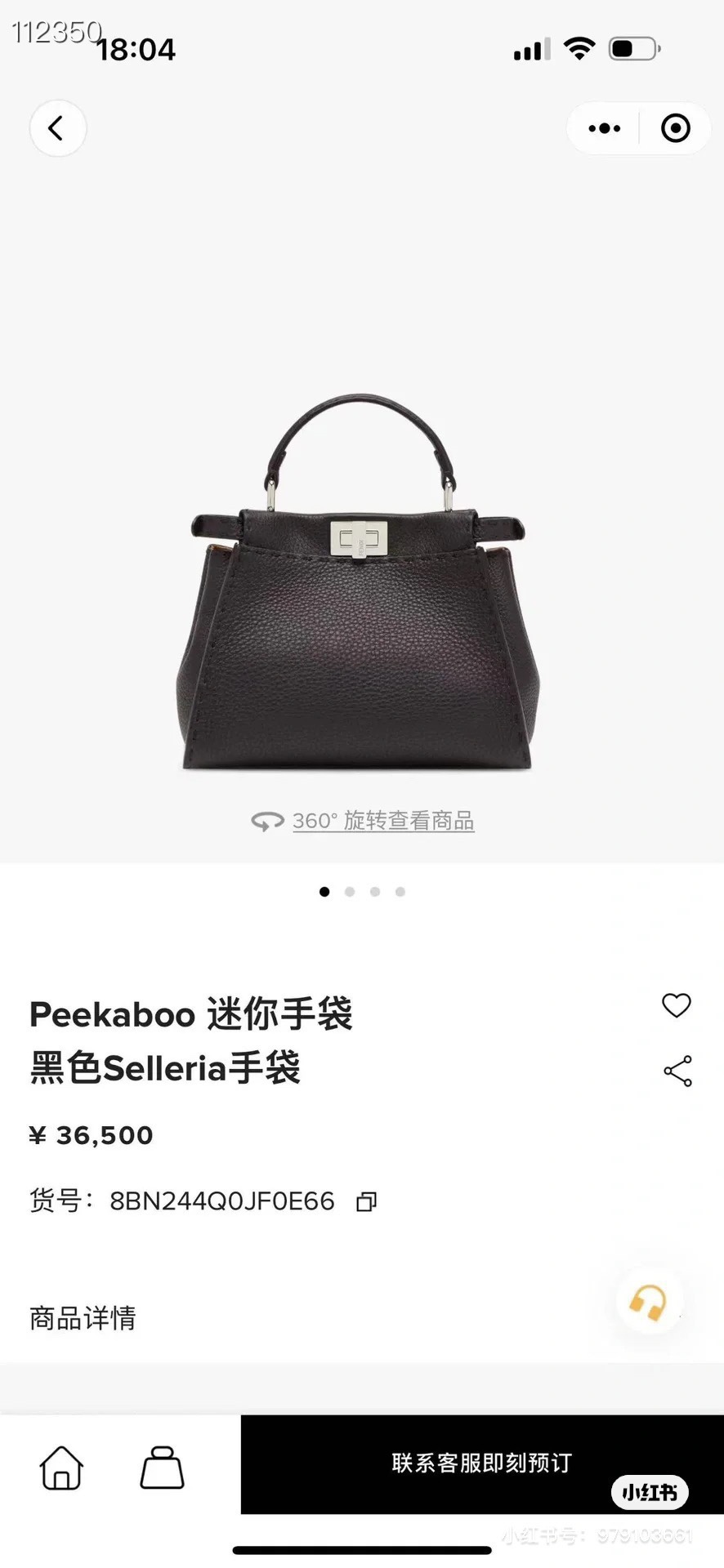Open the shopping bag
The width and height of the screenshot is (724, 1568).
[162, 1468]
